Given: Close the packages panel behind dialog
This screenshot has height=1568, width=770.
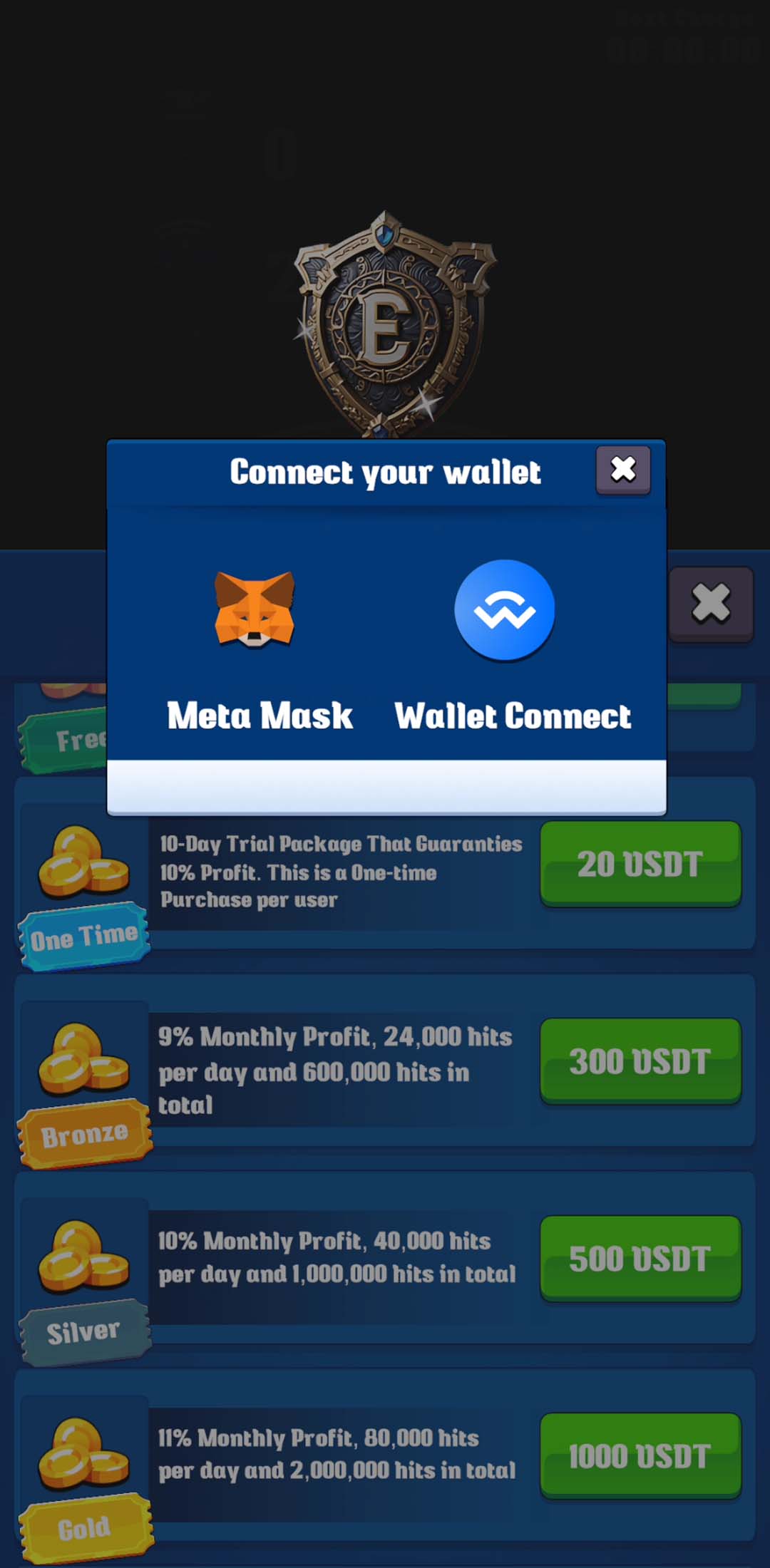Looking at the screenshot, I should 710,604.
